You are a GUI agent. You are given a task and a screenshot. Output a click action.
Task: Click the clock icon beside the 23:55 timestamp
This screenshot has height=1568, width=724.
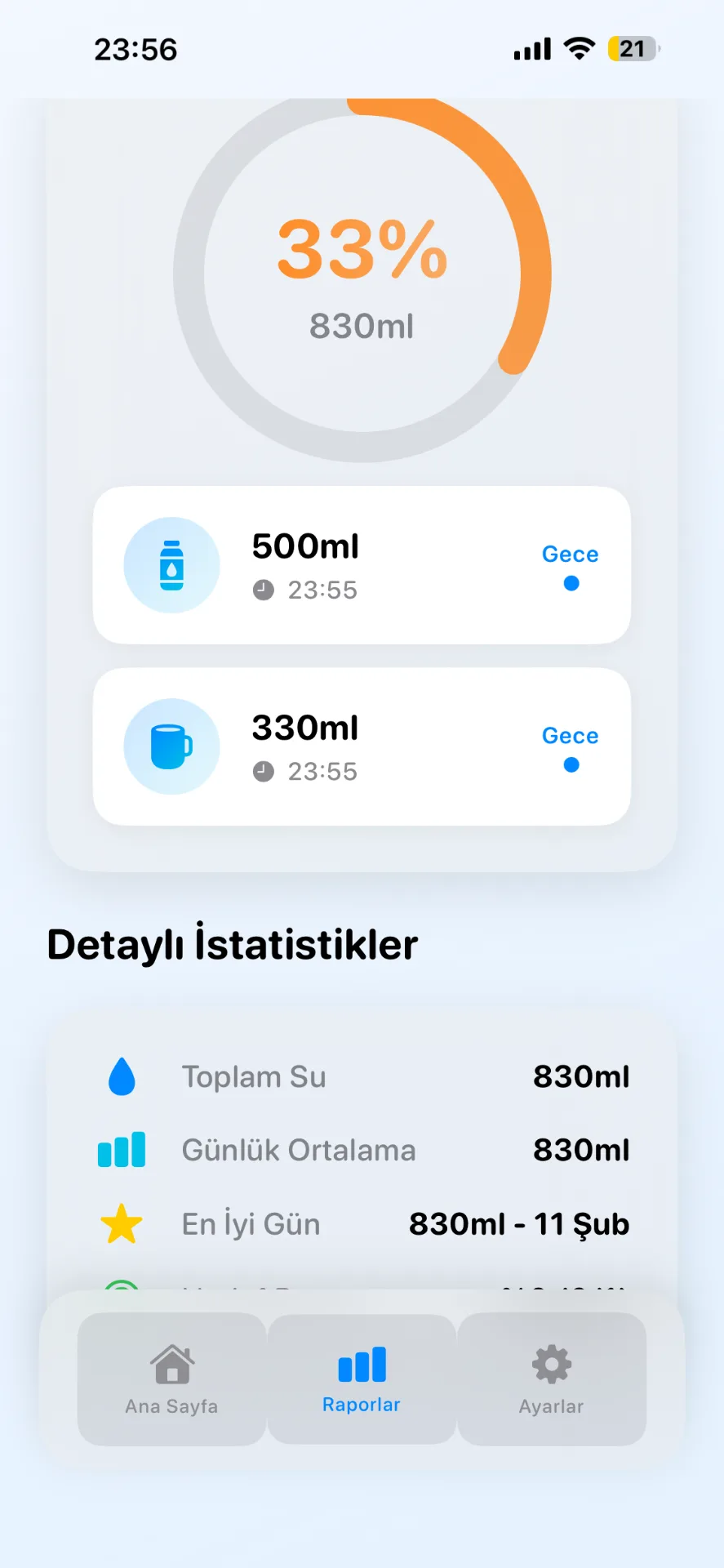pyautogui.click(x=263, y=590)
